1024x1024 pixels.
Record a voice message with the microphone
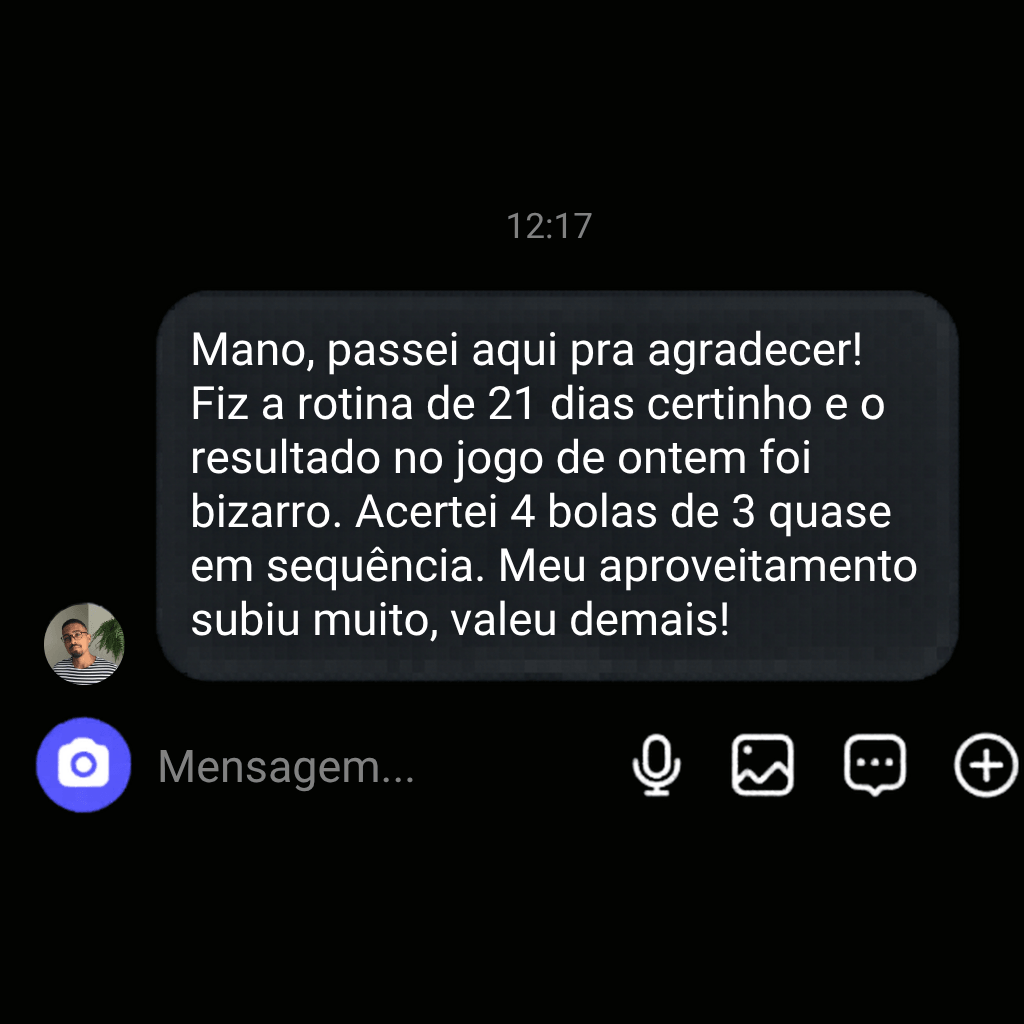click(x=656, y=765)
